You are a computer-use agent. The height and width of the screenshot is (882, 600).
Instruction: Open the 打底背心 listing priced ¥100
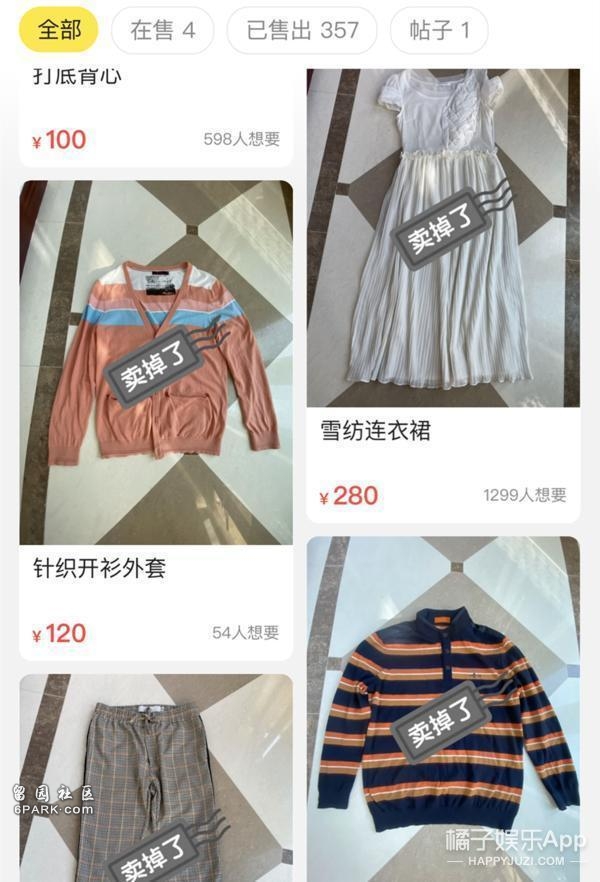[155, 110]
